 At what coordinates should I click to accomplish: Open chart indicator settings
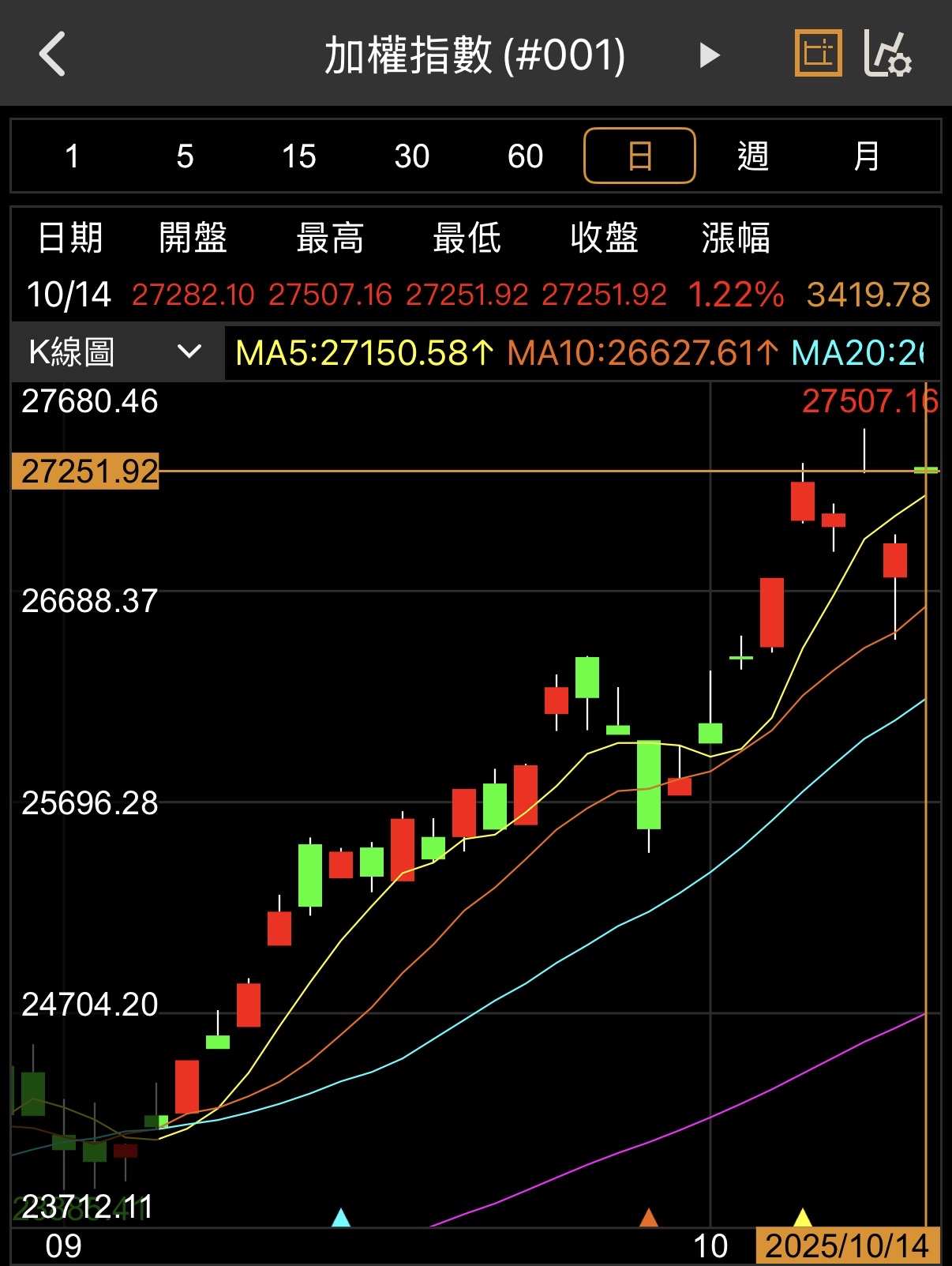(888, 54)
